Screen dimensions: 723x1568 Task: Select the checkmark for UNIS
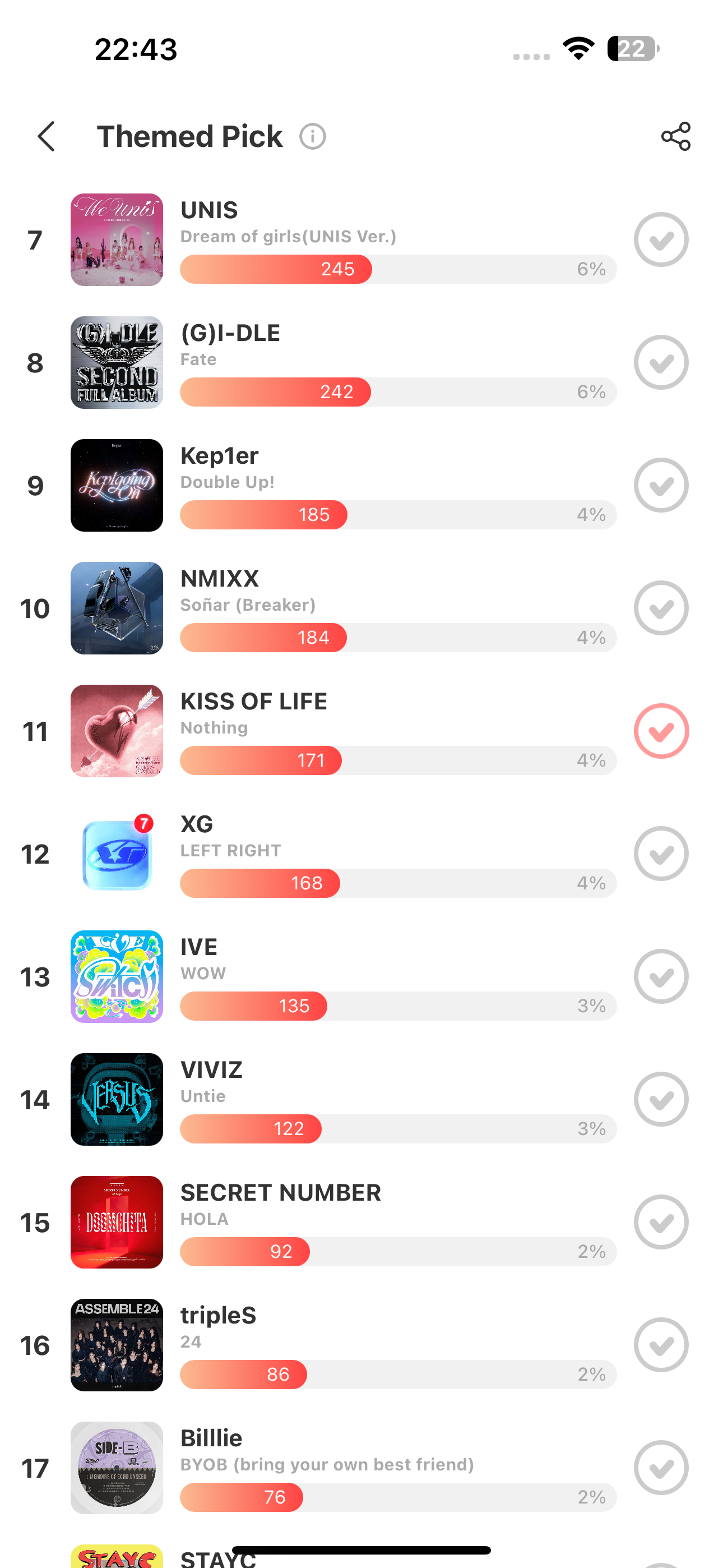point(661,240)
